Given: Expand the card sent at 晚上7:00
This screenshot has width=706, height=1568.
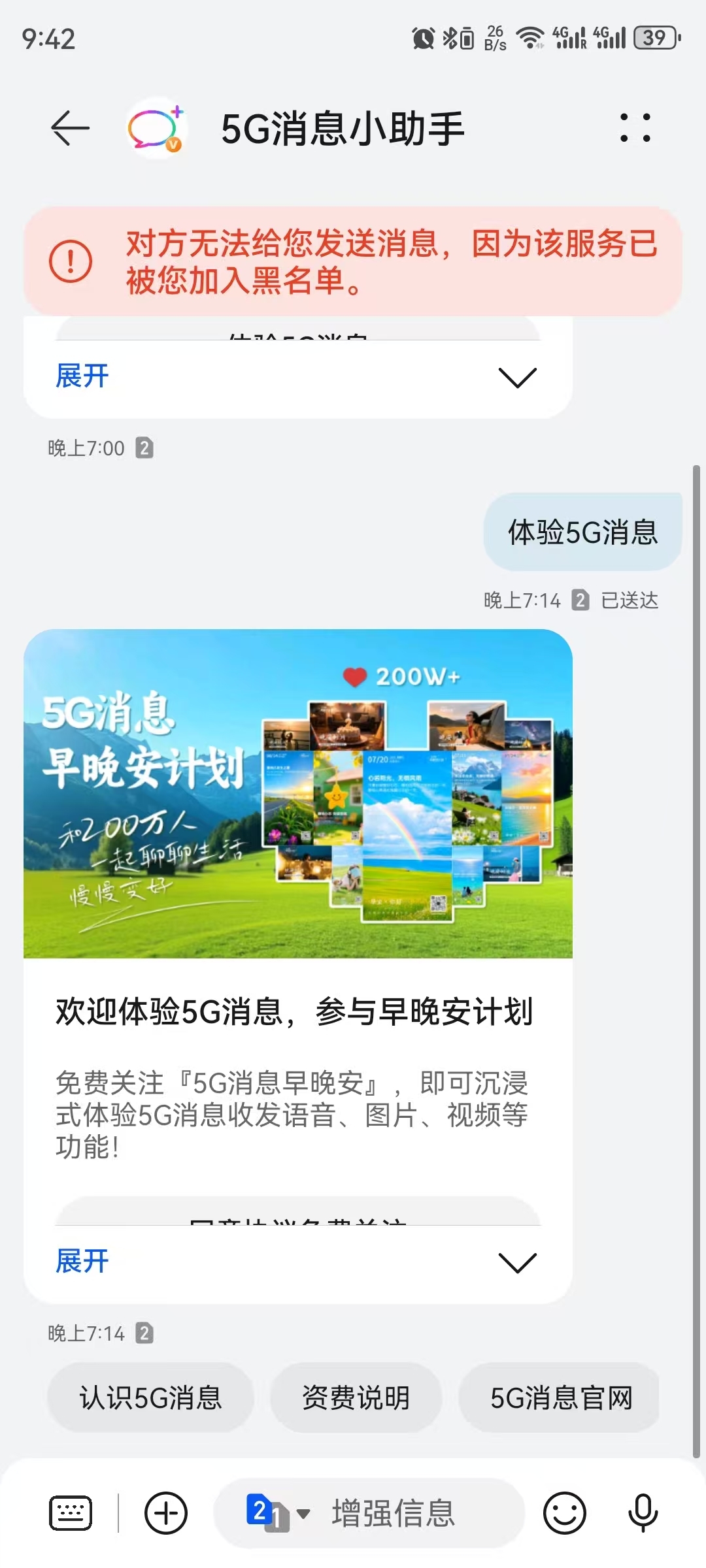Looking at the screenshot, I should click(x=297, y=377).
